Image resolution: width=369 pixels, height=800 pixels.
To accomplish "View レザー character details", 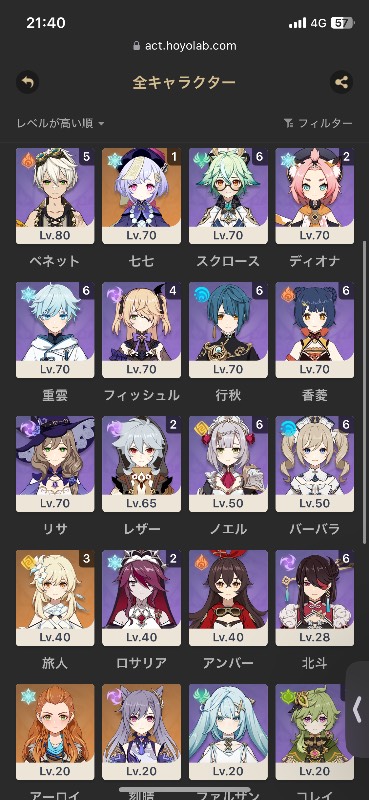I will pyautogui.click(x=141, y=464).
